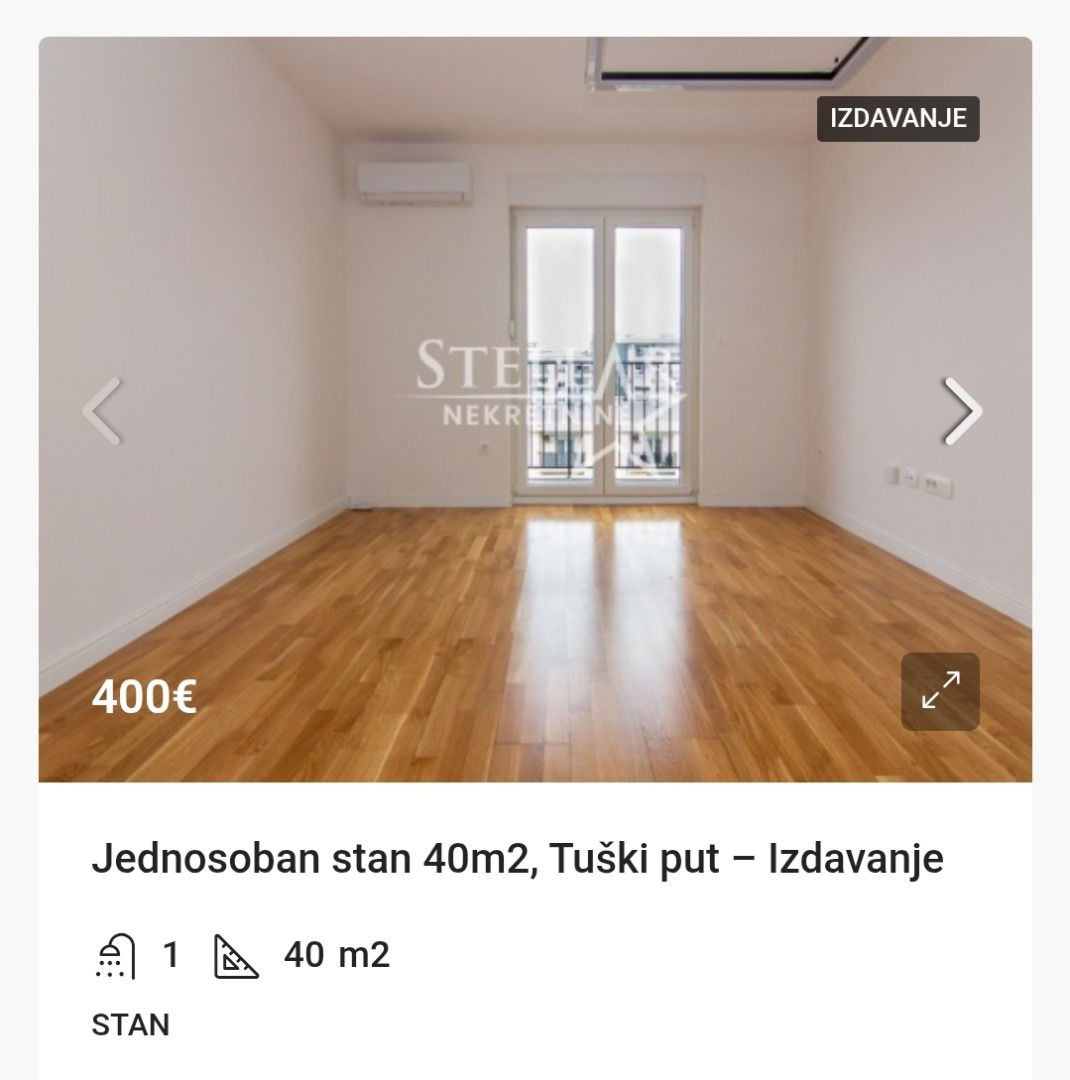
Task: Click Izdavanje at the end of the title
Action: 856,858
